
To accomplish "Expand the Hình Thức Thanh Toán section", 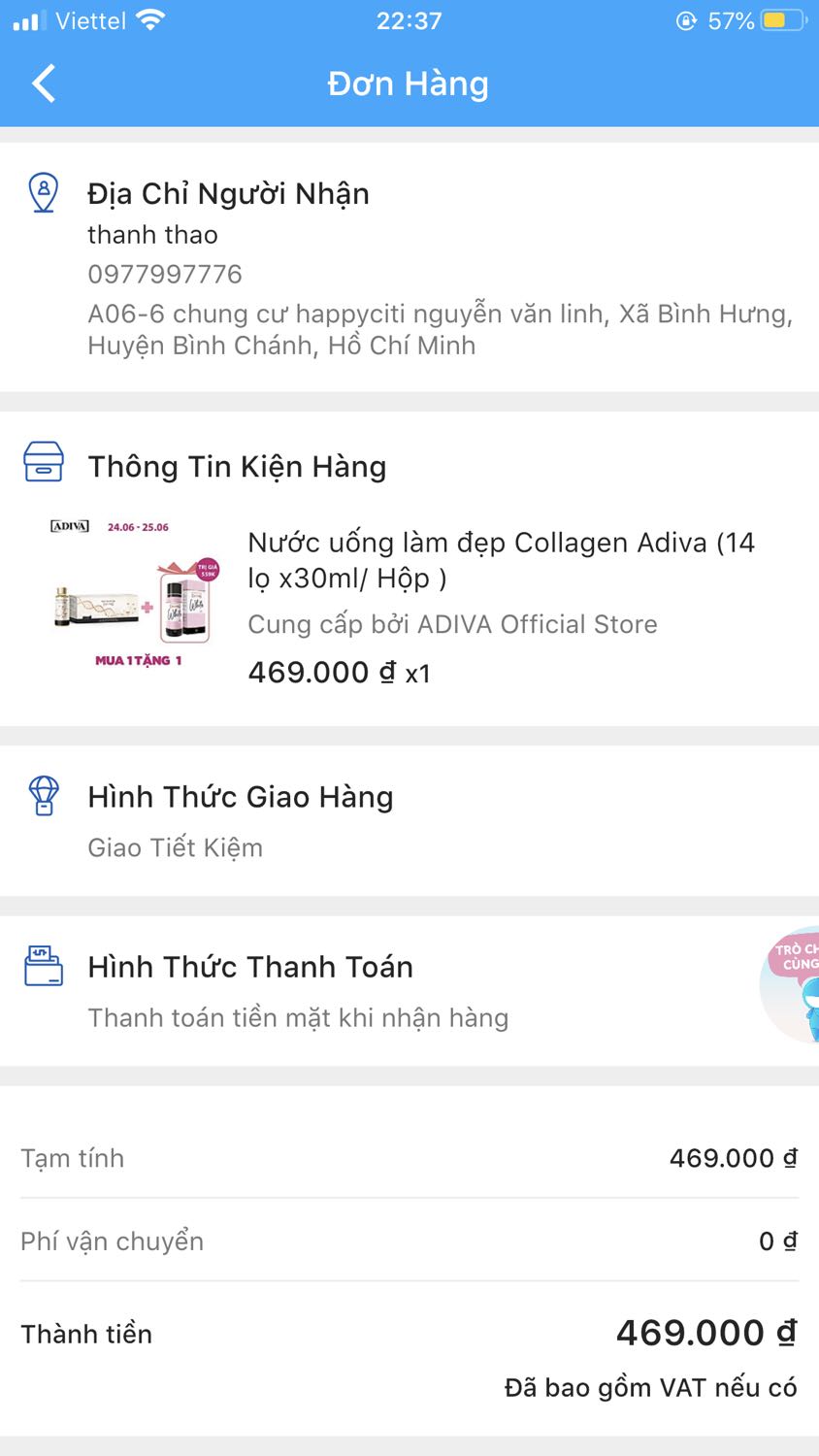I will pos(250,966).
